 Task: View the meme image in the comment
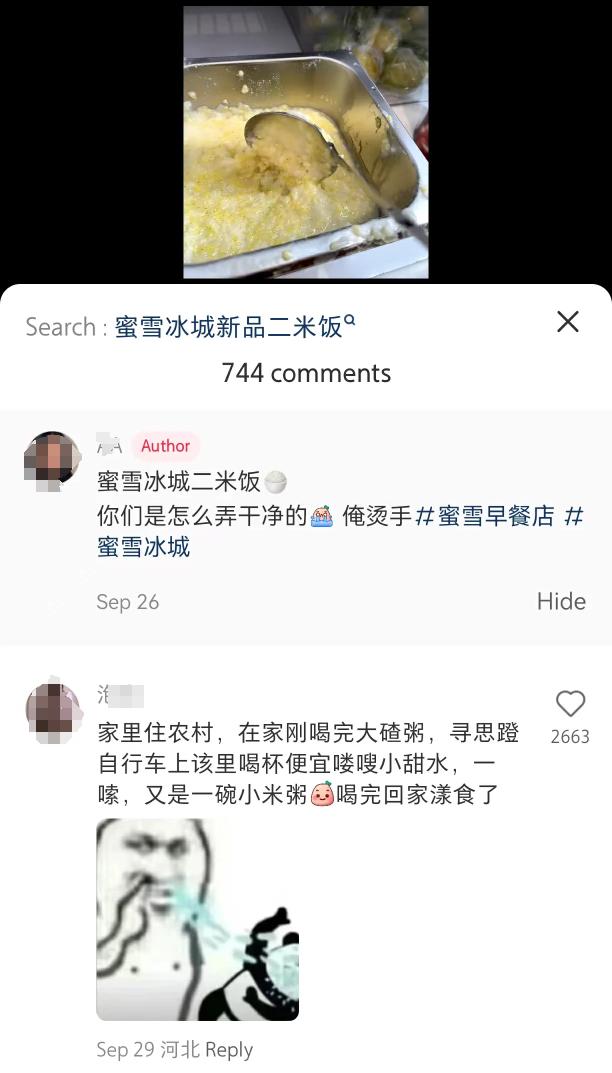(197, 919)
